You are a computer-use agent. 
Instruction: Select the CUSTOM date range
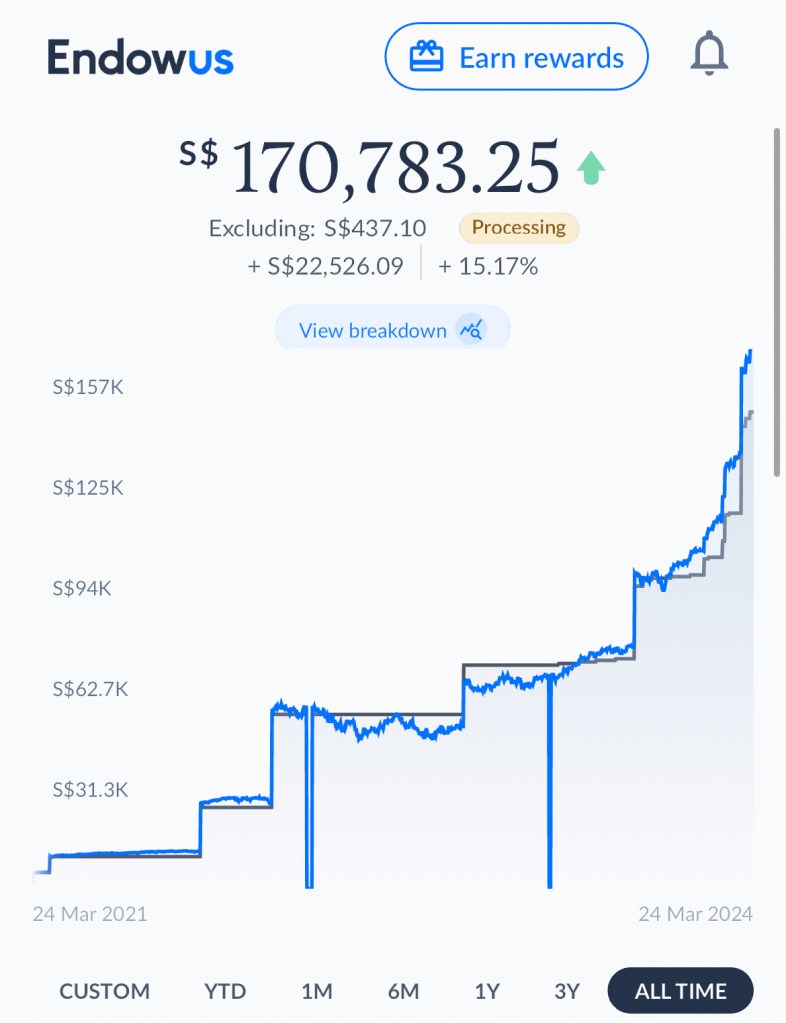[x=105, y=991]
